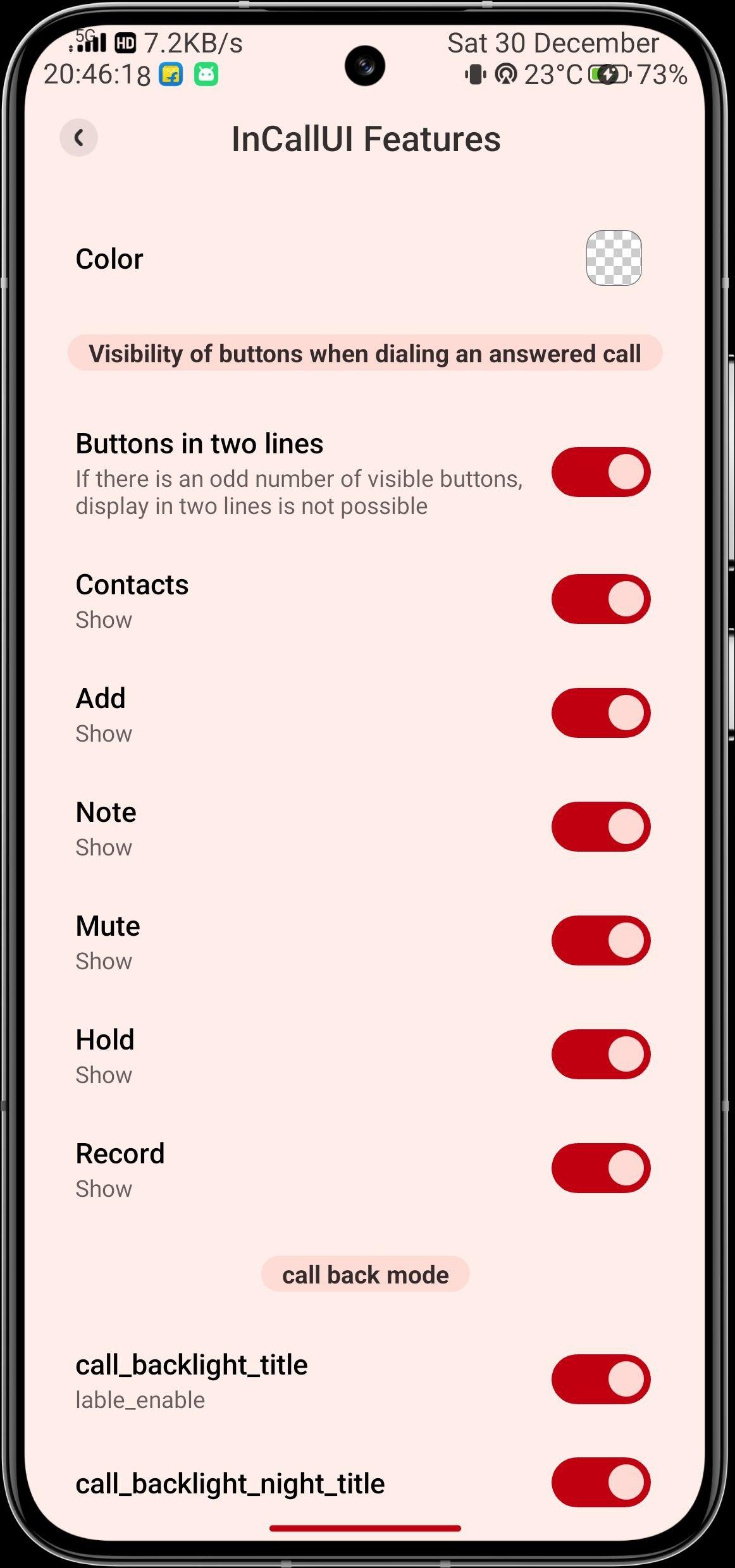Disable the Contacts button visibility
The image size is (735, 1568).
point(601,599)
